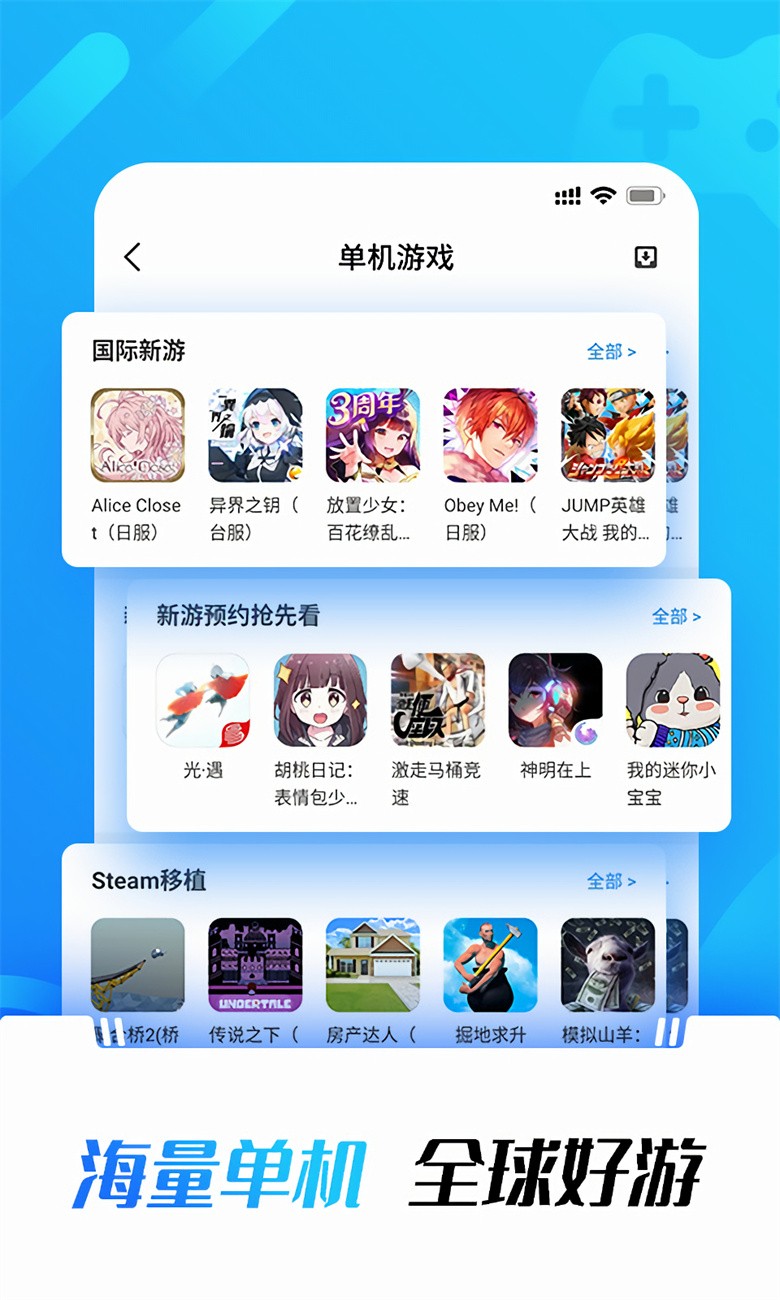
Task: Expand 全部 for the Steam移植 section
Action: [612, 881]
